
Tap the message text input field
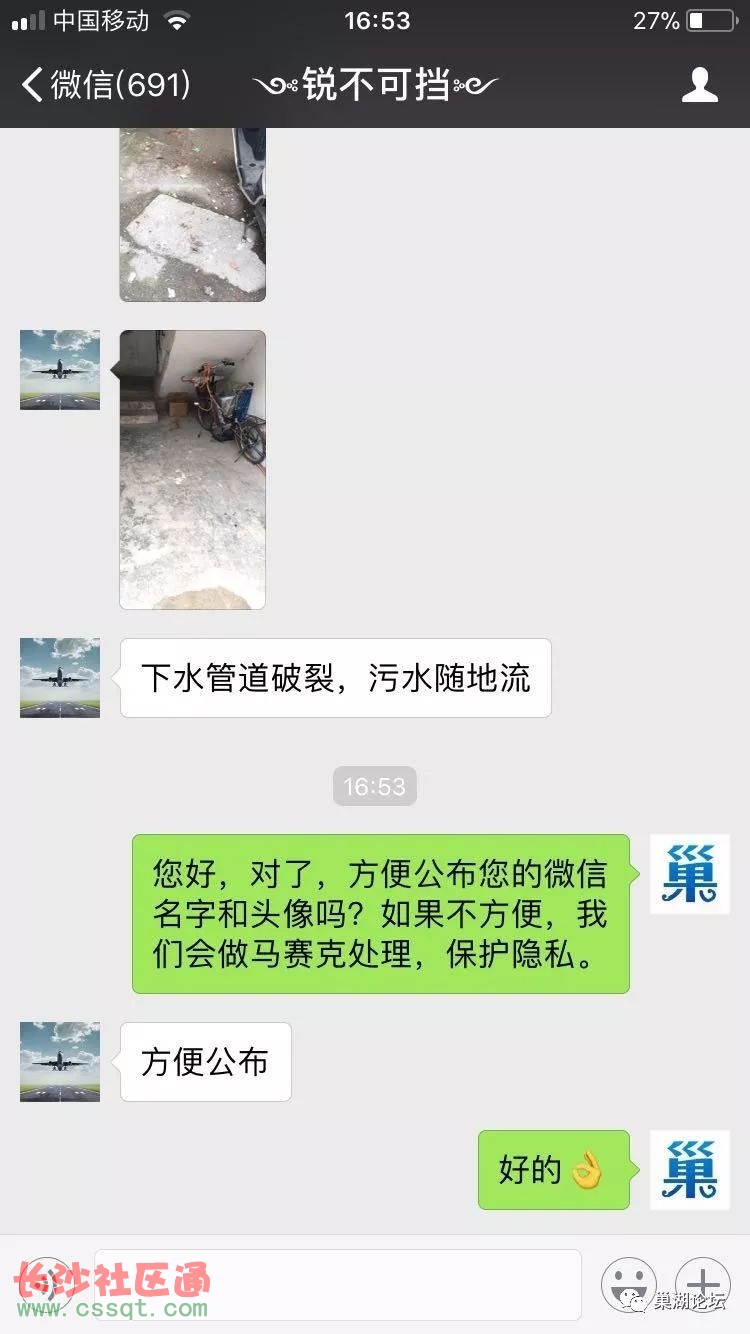point(337,1284)
